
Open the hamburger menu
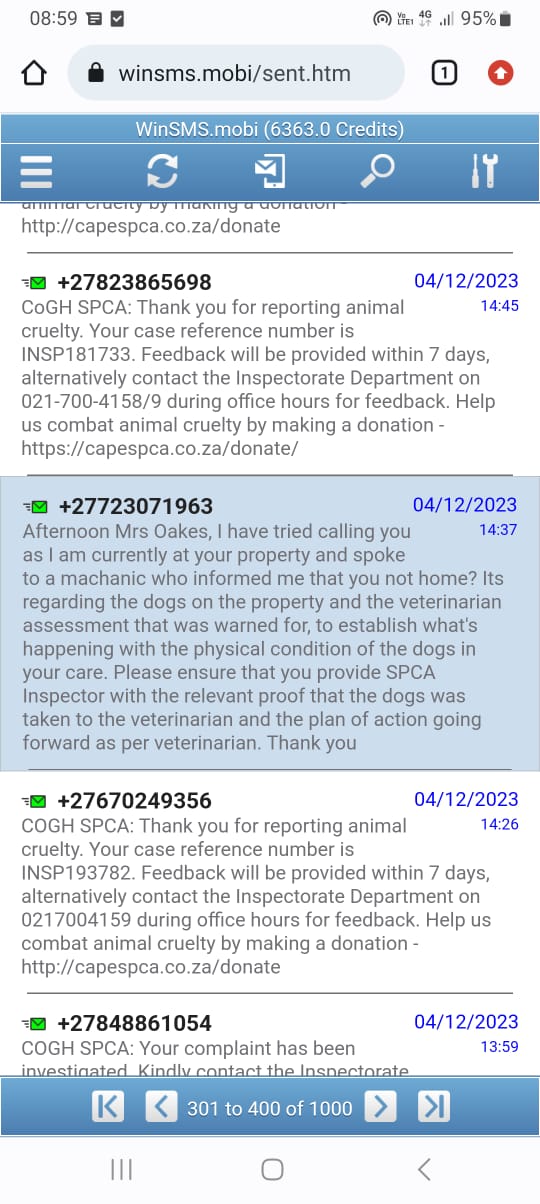[35, 172]
